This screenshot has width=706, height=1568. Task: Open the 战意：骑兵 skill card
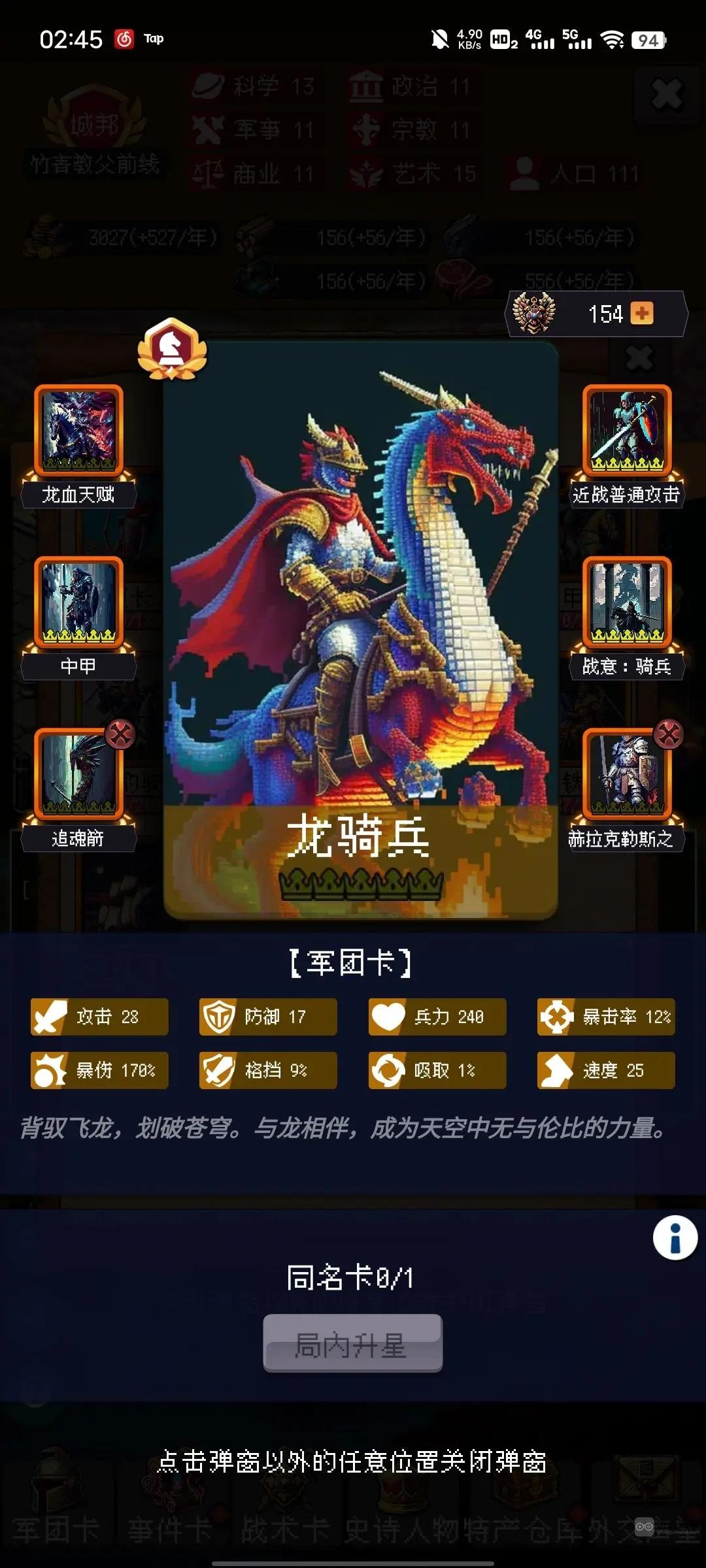627,603
